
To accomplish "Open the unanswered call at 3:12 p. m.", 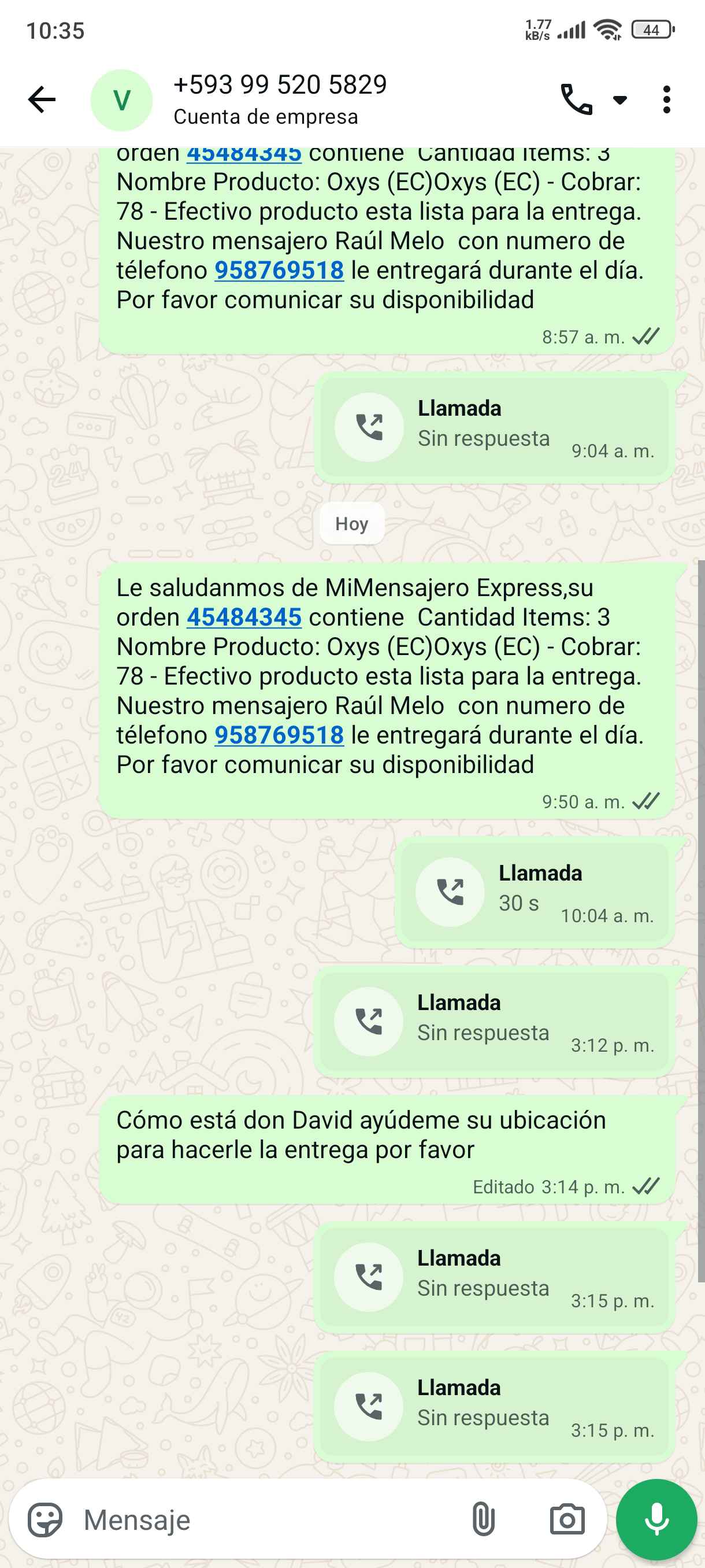I will [x=494, y=1022].
